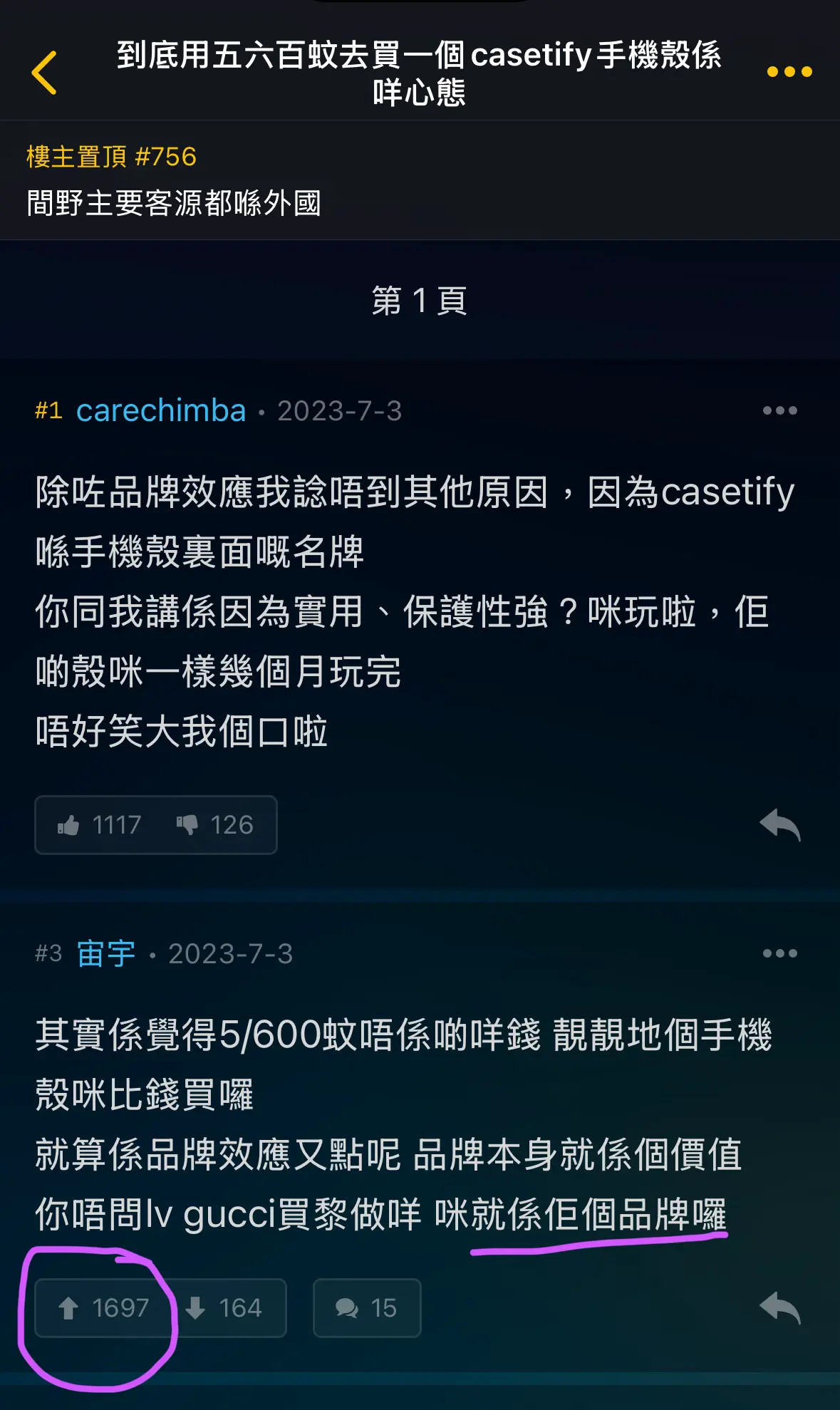View carechimba's user profile
This screenshot has width=840, height=1410.
click(x=161, y=410)
